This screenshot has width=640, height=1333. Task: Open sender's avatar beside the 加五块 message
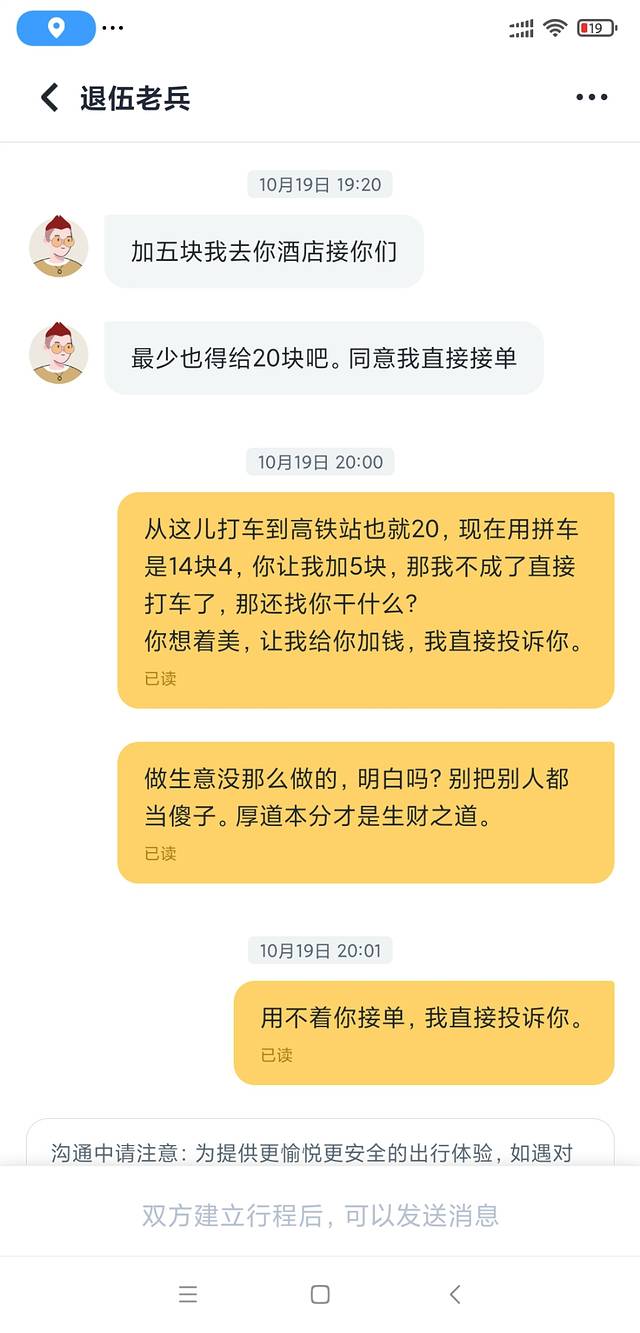pyautogui.click(x=58, y=247)
